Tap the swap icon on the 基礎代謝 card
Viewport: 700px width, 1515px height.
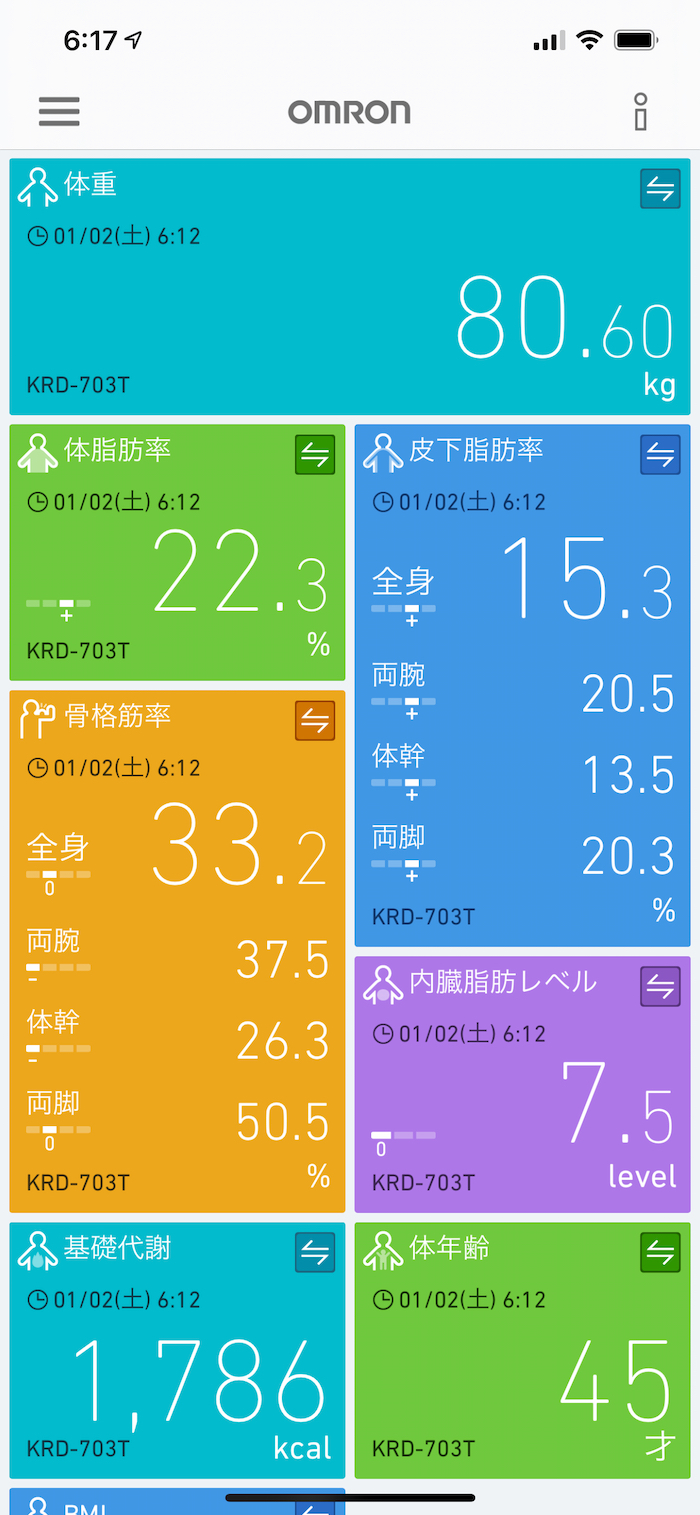[315, 1253]
